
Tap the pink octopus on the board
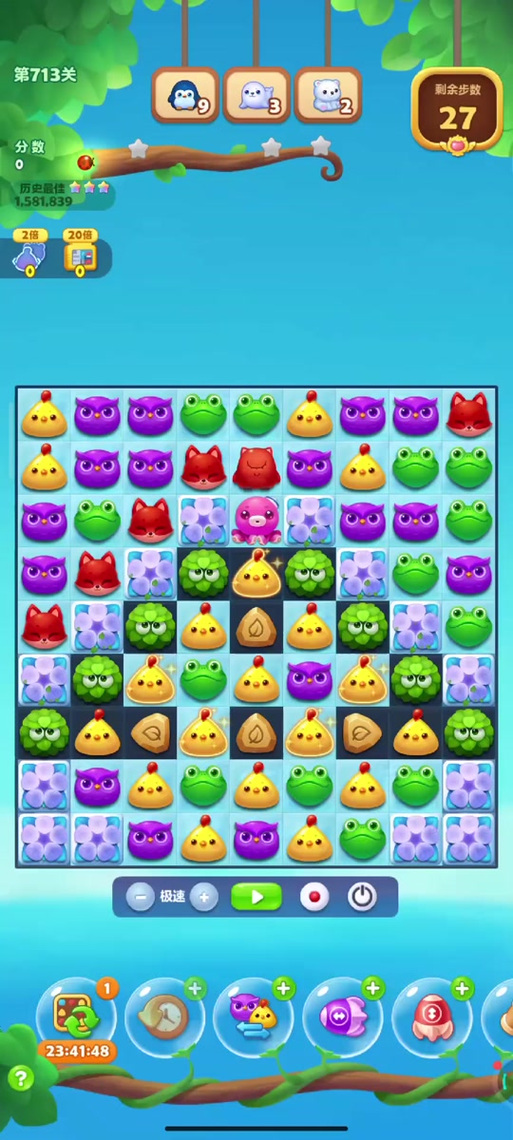[x=256, y=520]
